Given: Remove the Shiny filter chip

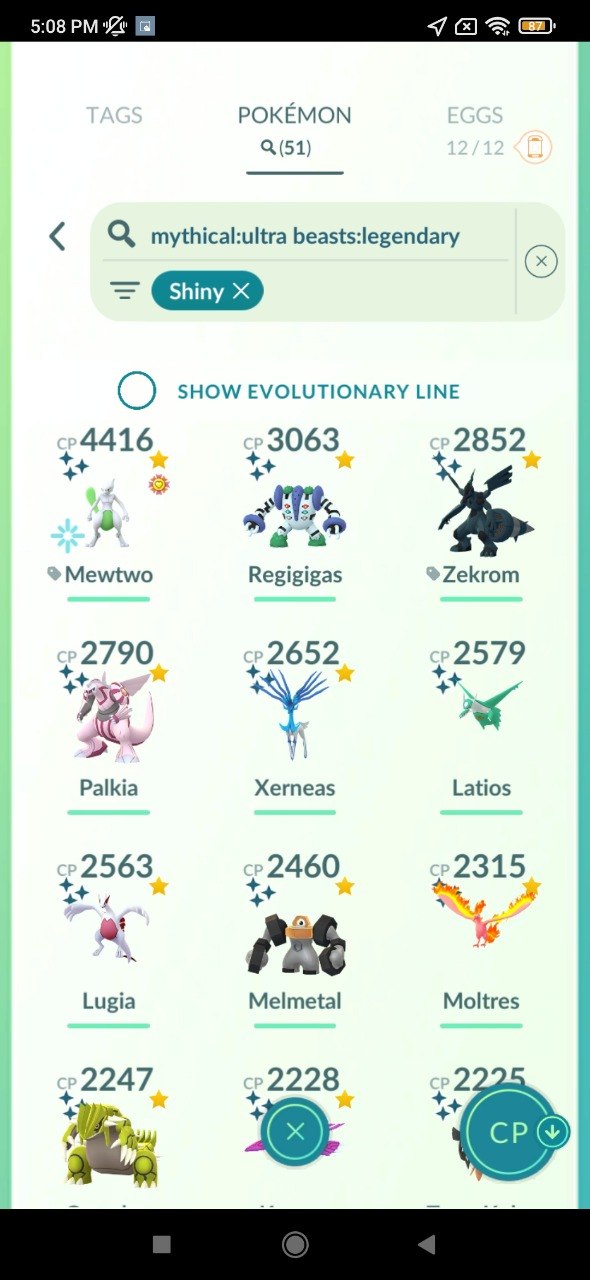Looking at the screenshot, I should tap(208, 291).
